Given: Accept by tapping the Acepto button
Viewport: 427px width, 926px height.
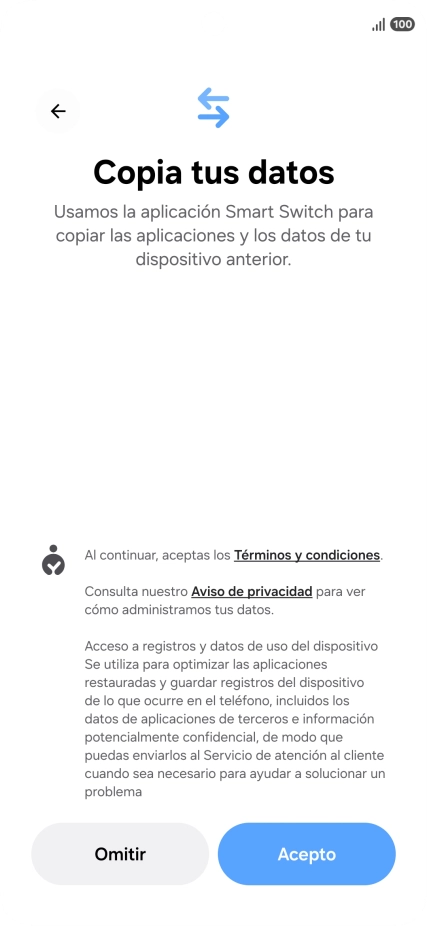Looking at the screenshot, I should pyautogui.click(x=307, y=854).
